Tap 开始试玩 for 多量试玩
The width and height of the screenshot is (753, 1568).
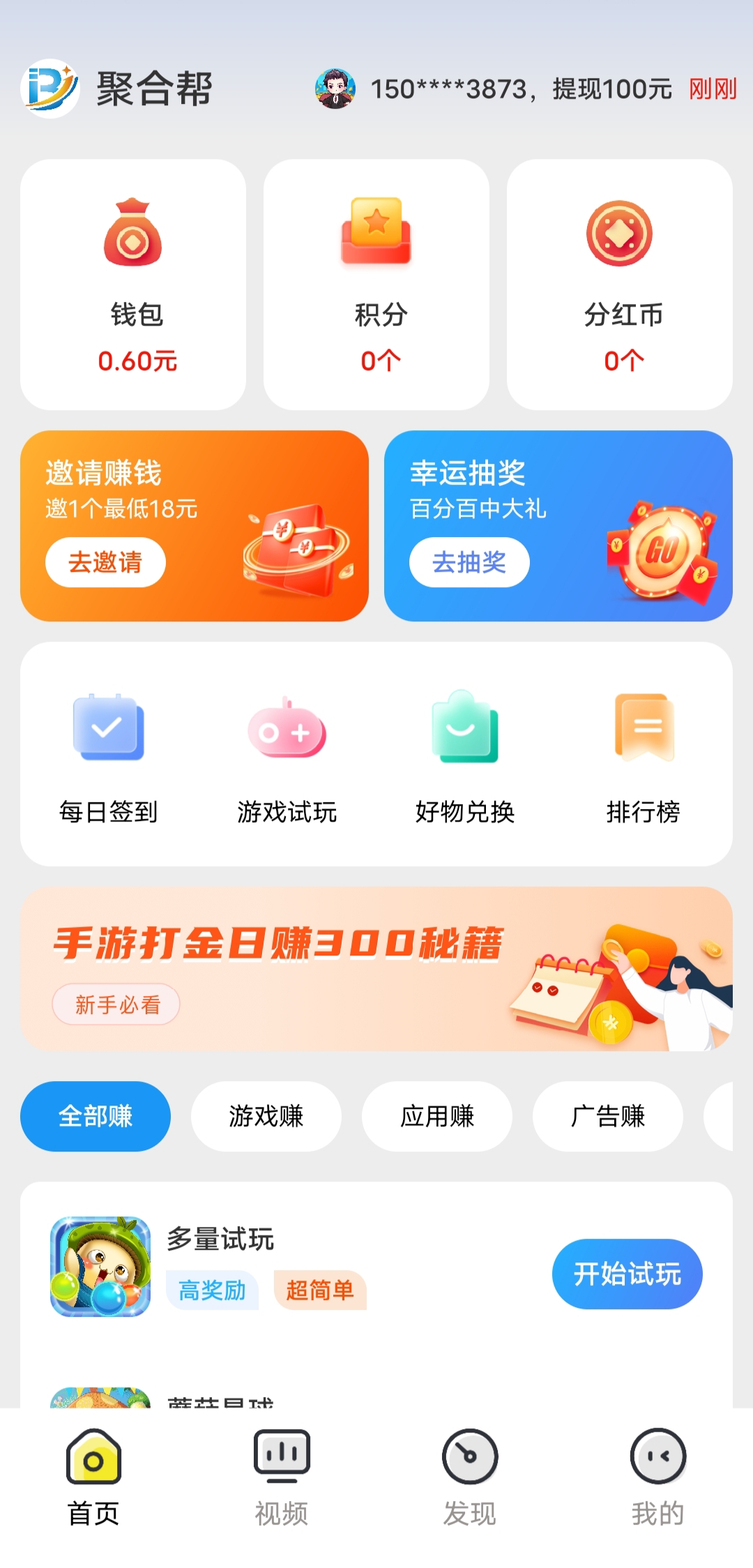(627, 1274)
